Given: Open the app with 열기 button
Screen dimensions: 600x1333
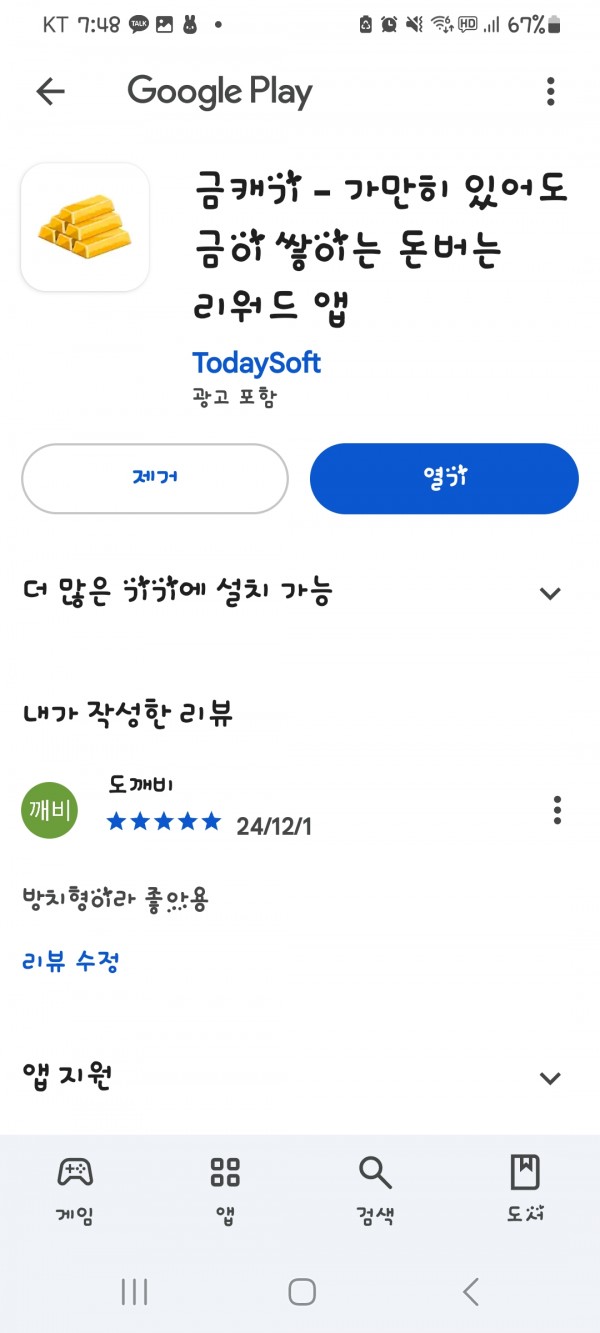Looking at the screenshot, I should click(444, 478).
